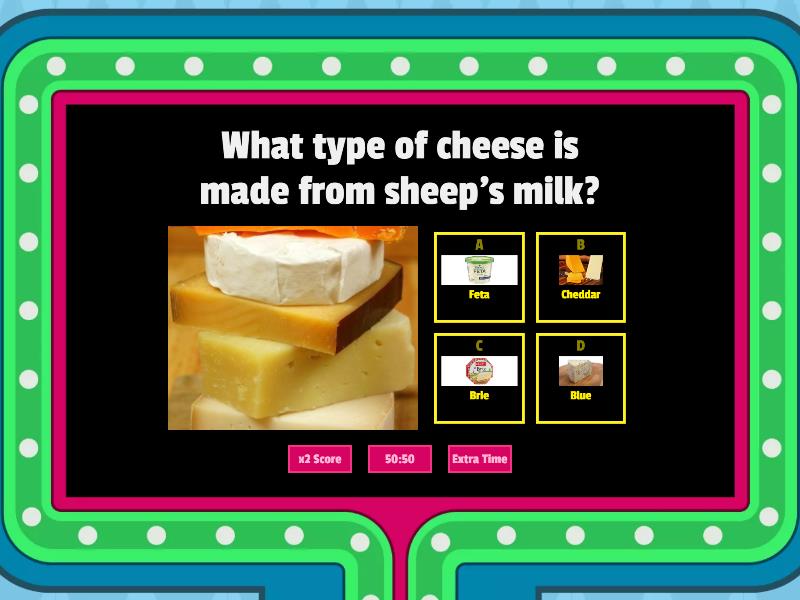
Task: Activate the x2 Score power-up
Action: (x=320, y=459)
